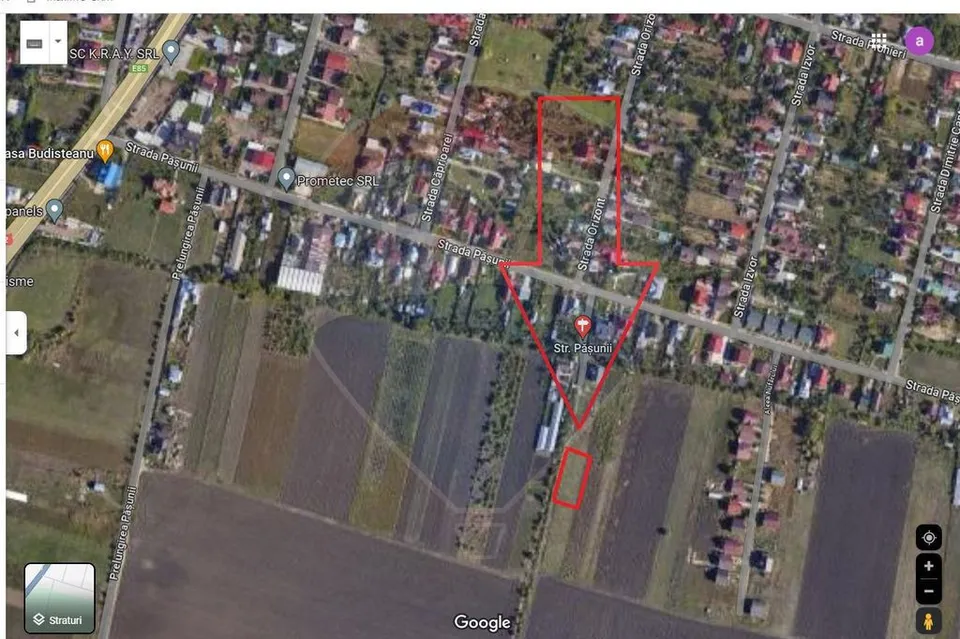The image size is (960, 639).
Task: Open the Straturi layers switcher
Action: click(x=59, y=598)
